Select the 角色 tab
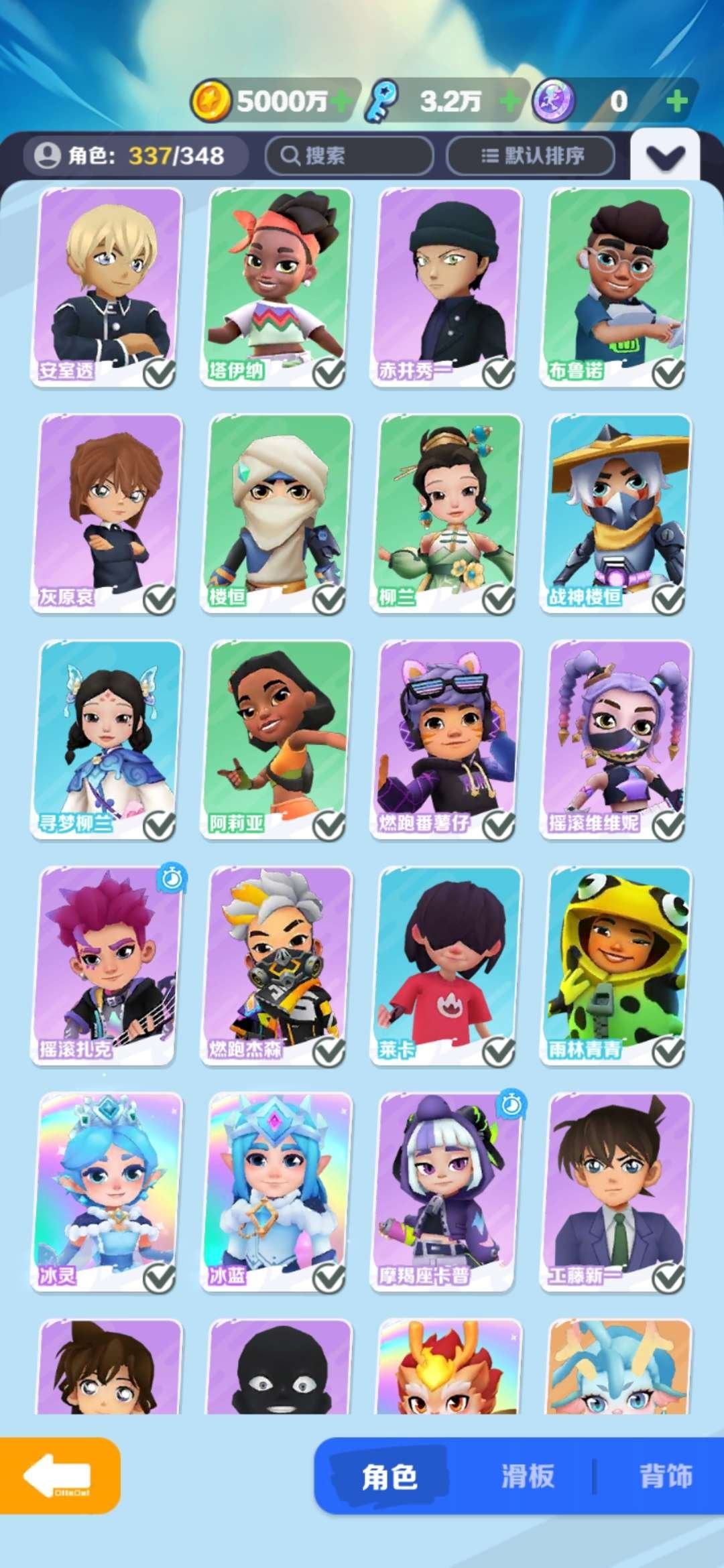Viewport: 724px width, 1568px height. (389, 1476)
